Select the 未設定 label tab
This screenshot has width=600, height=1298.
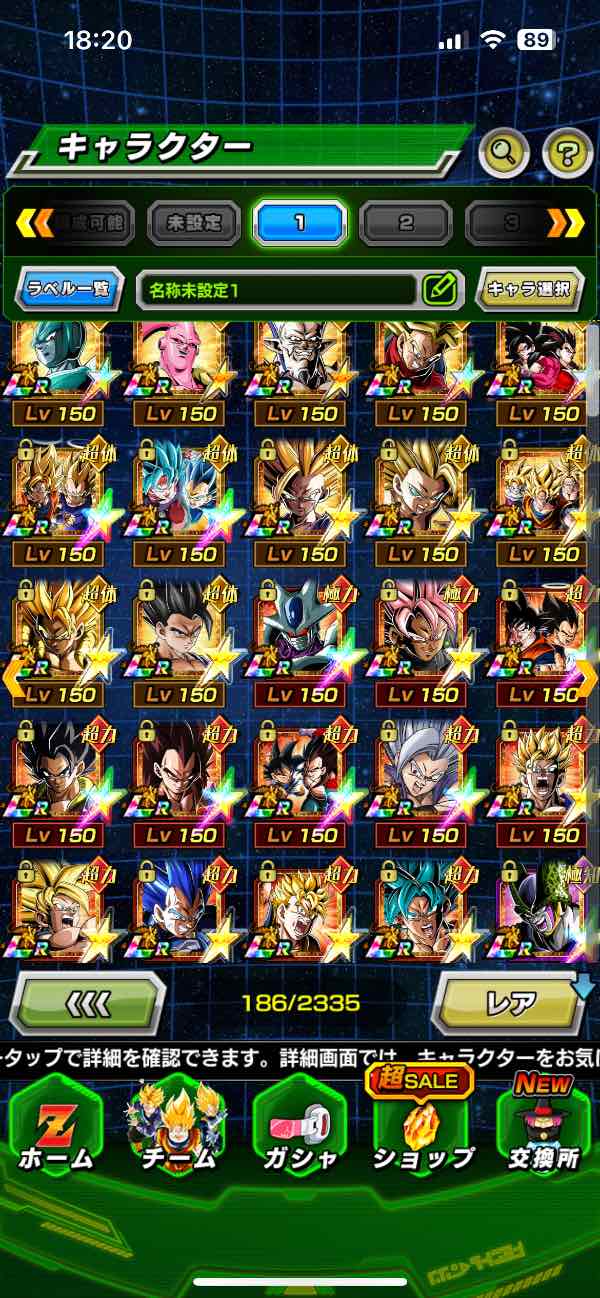click(x=194, y=223)
